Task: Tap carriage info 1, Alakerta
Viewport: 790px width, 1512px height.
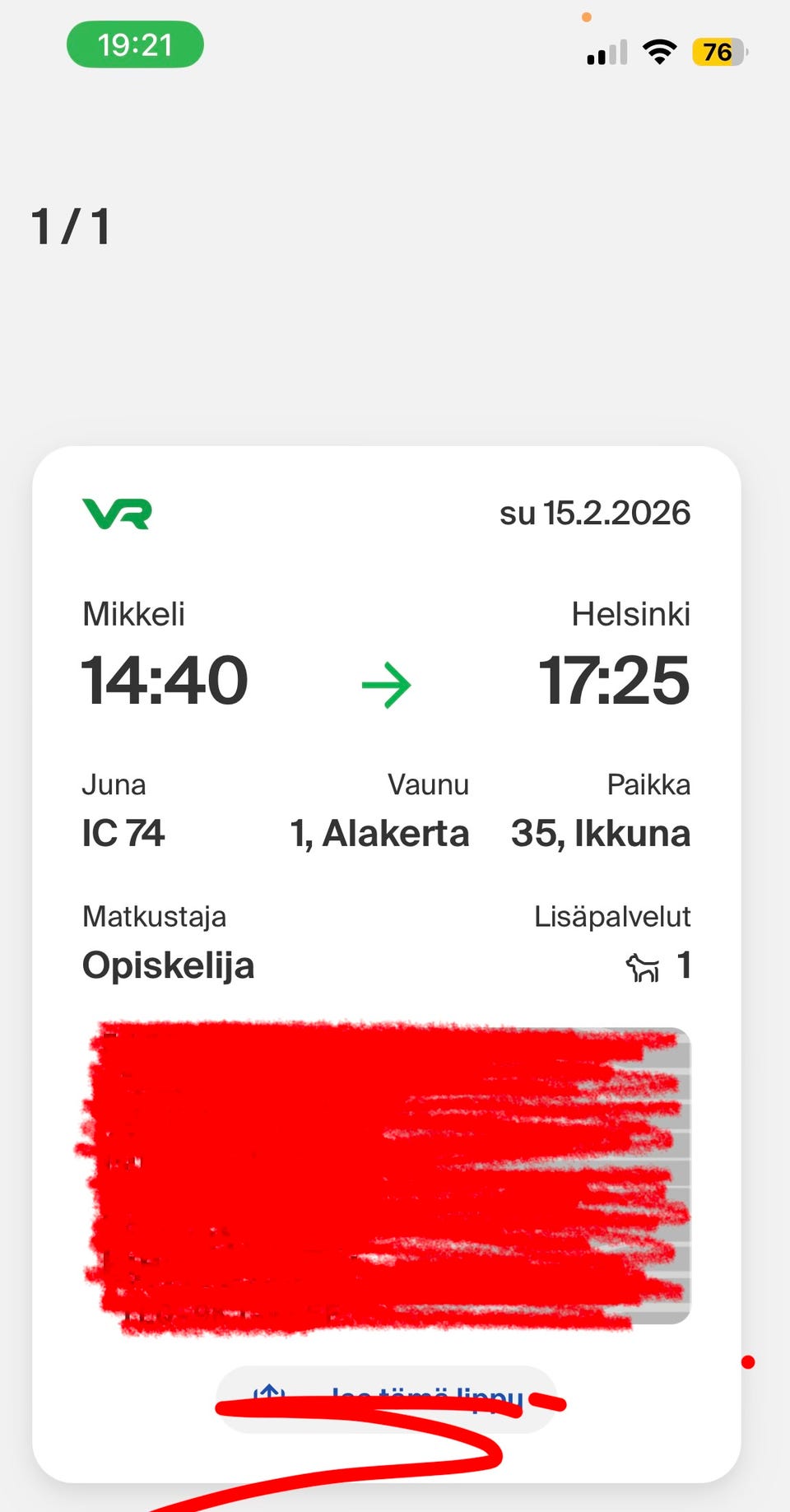Action: 379,833
